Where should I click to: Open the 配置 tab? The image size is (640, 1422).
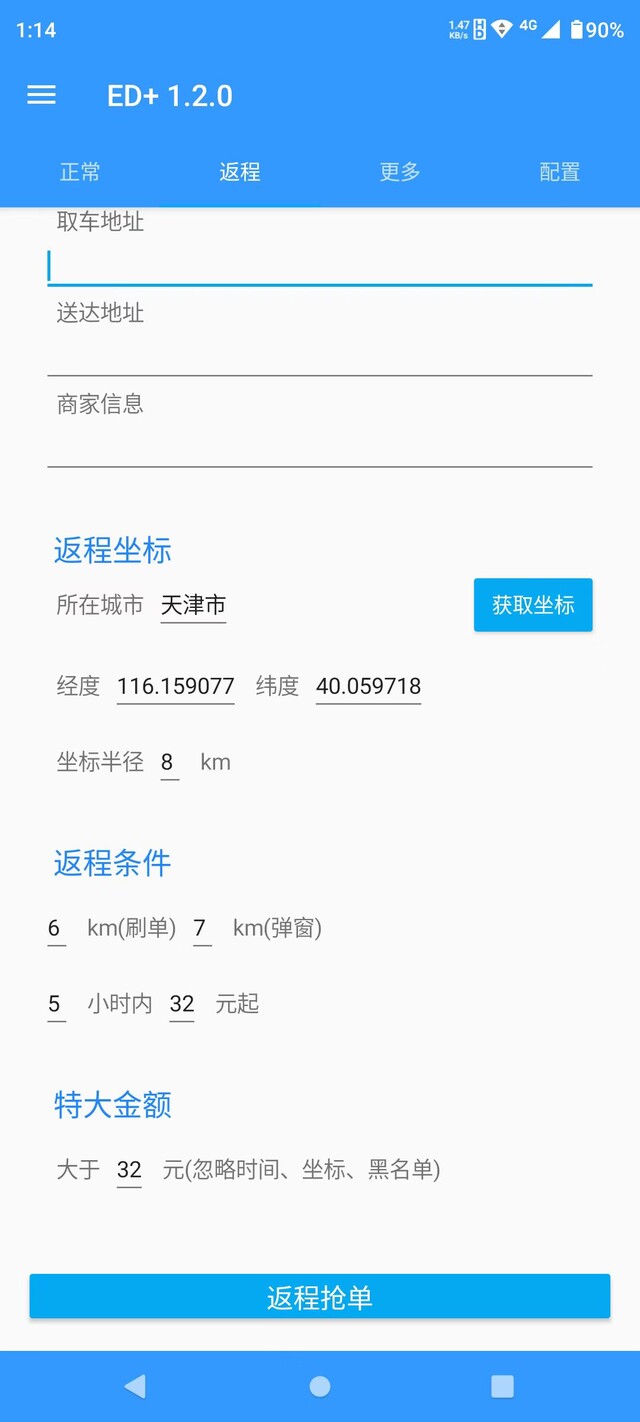coord(560,172)
